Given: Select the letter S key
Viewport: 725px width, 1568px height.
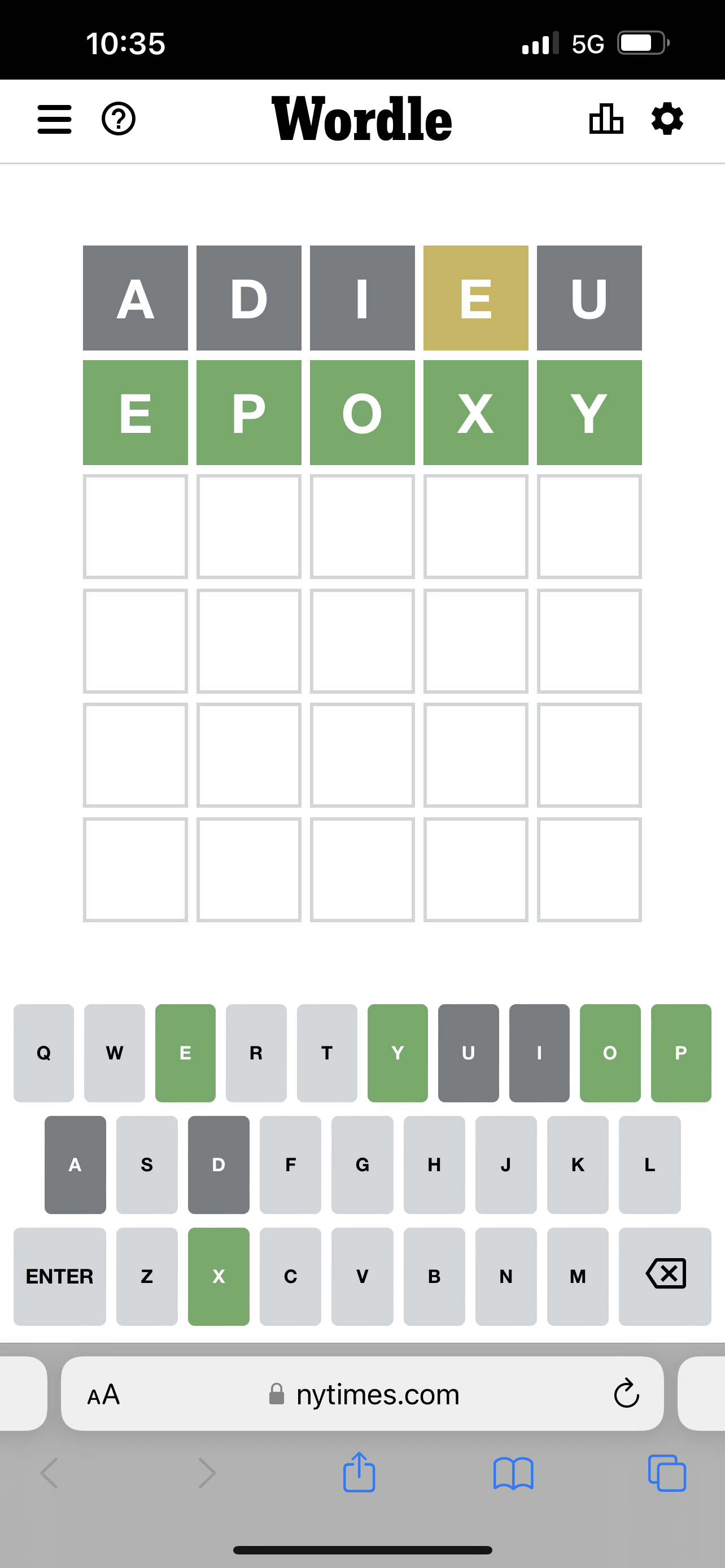Looking at the screenshot, I should point(147,1164).
